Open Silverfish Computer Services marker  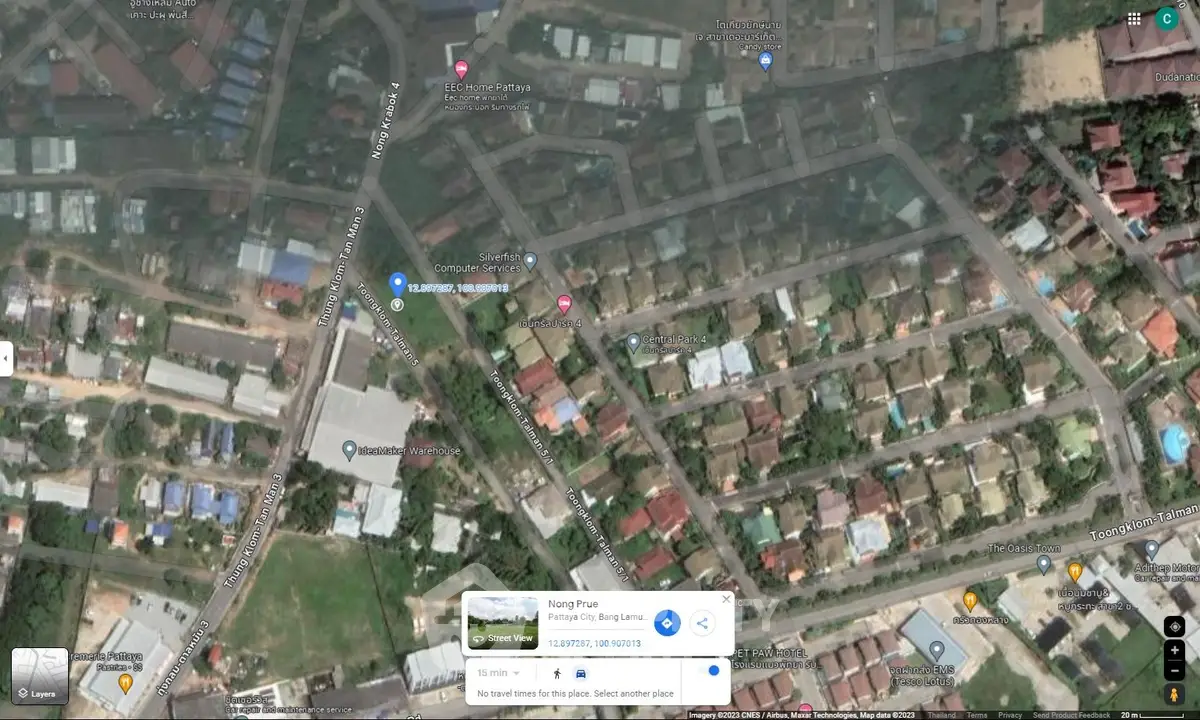pyautogui.click(x=530, y=261)
